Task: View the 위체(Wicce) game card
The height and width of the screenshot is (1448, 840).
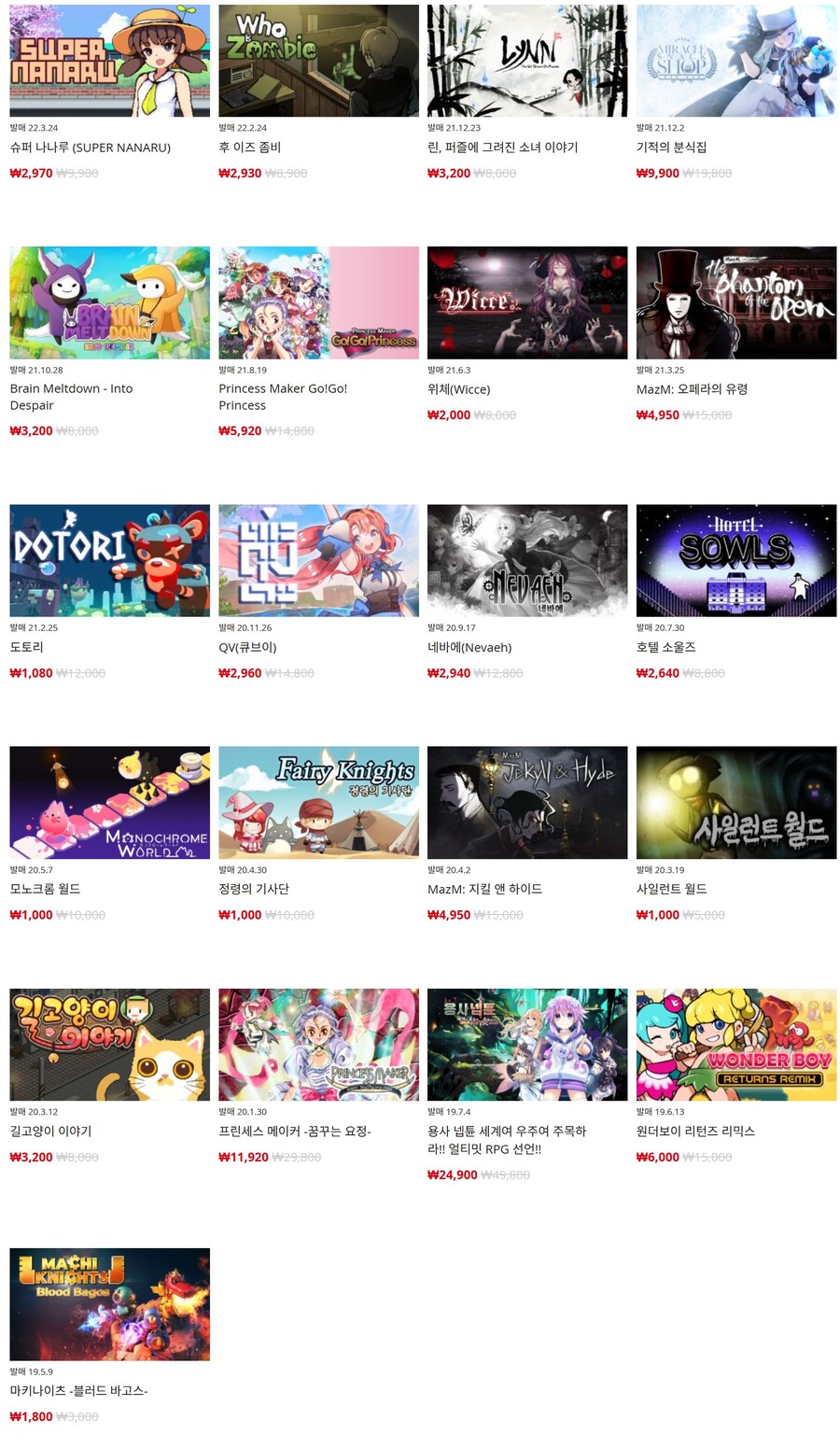Action: 527,302
